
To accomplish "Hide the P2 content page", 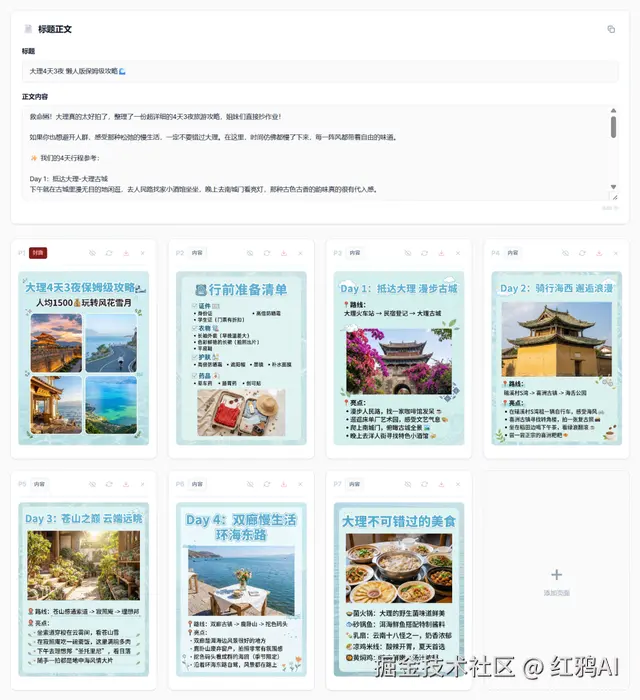I will tap(250, 253).
